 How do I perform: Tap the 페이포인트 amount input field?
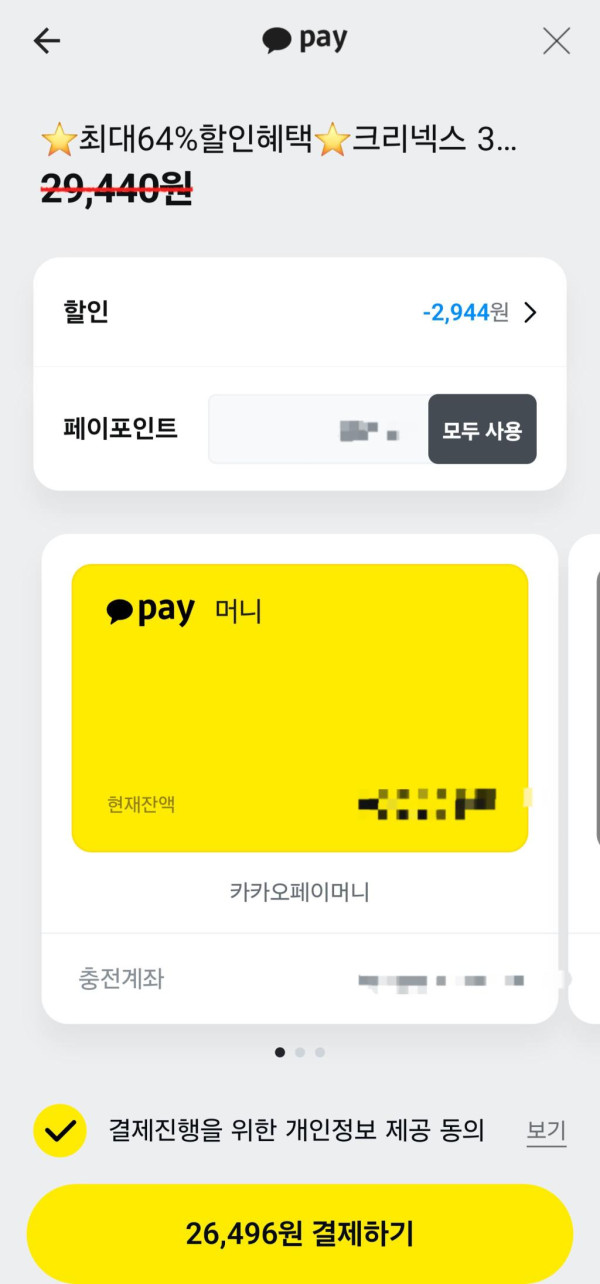tap(318, 430)
